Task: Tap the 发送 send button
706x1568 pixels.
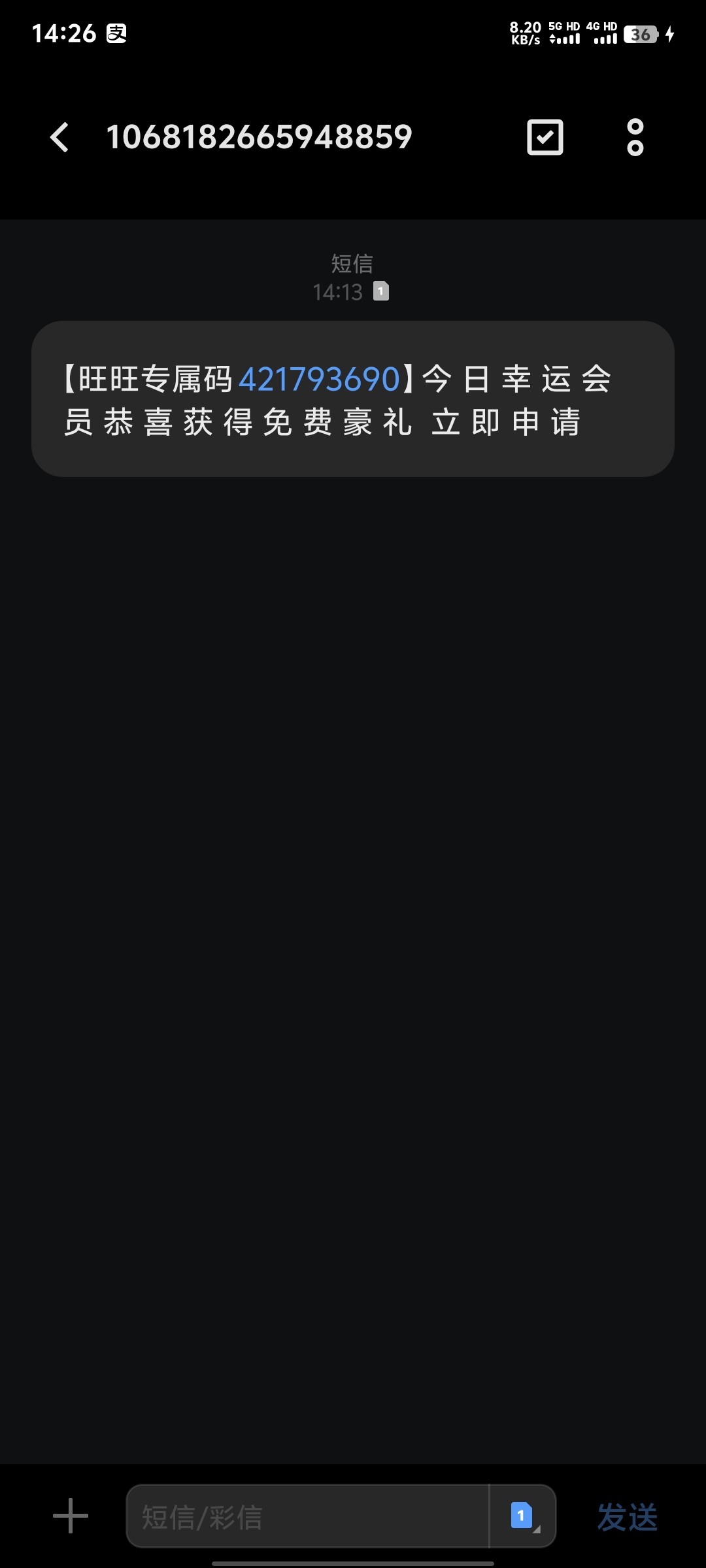Action: point(627,1516)
